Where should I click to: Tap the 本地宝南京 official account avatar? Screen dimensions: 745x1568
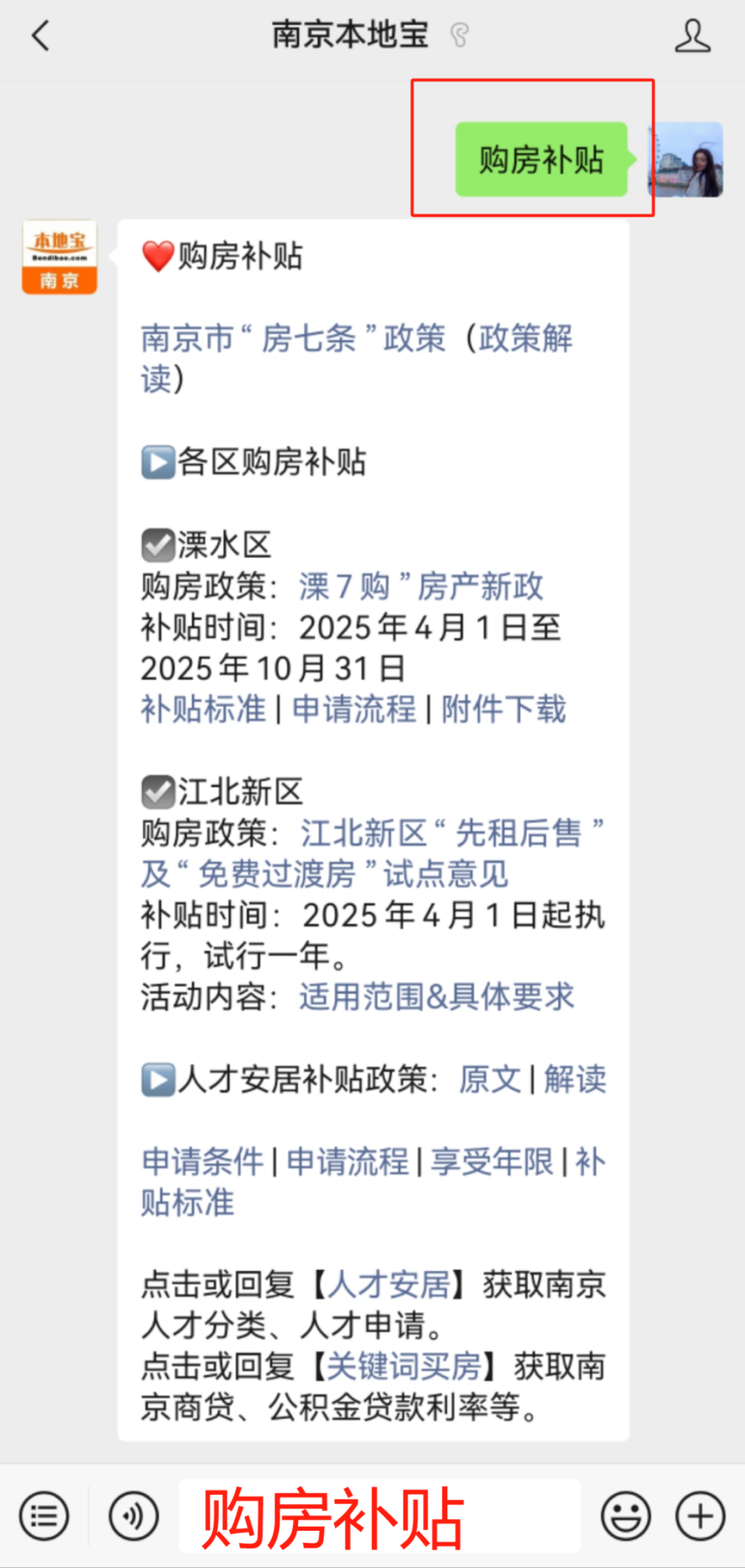pos(59,256)
